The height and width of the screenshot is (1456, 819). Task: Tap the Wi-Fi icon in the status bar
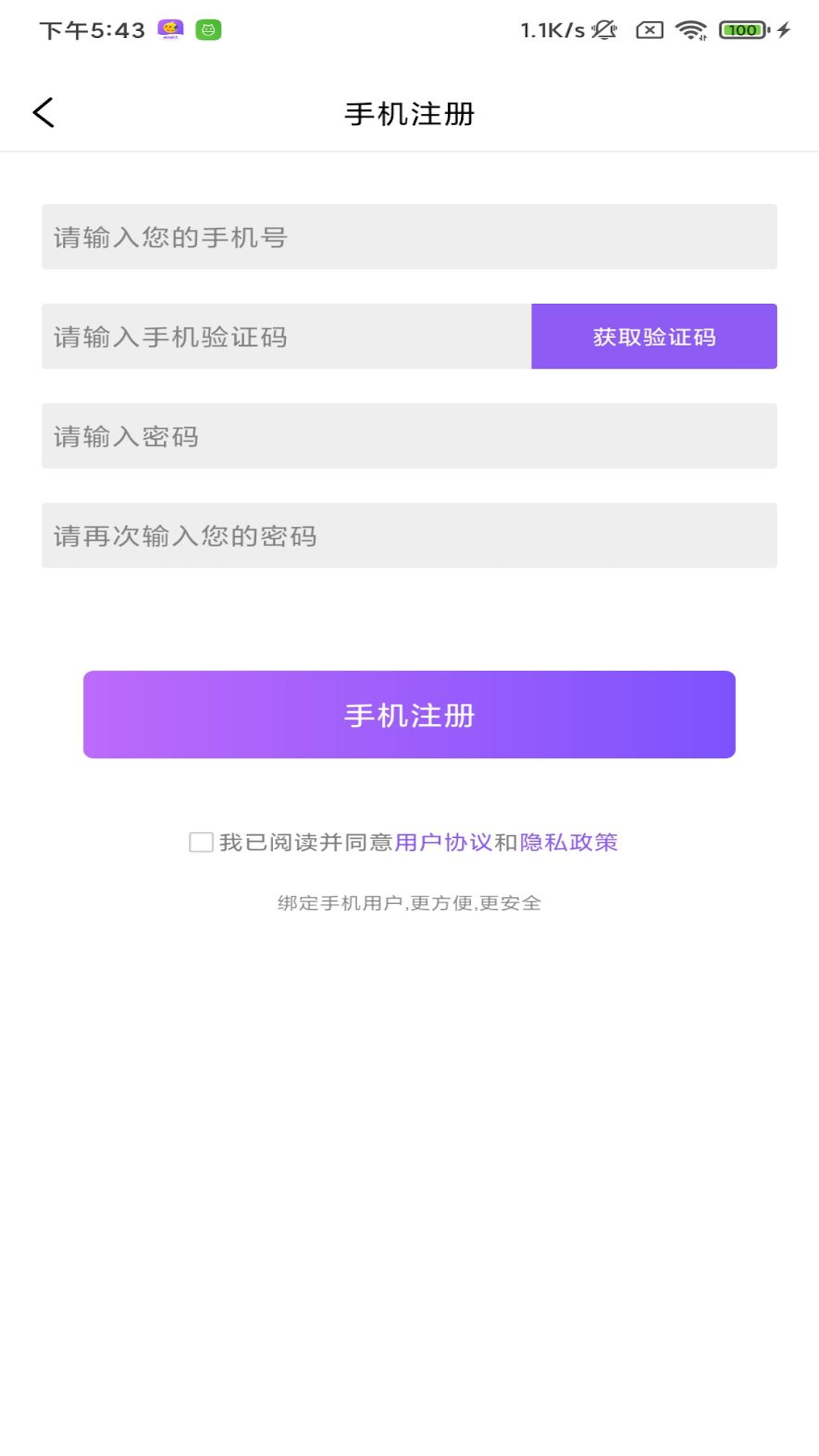pyautogui.click(x=692, y=30)
